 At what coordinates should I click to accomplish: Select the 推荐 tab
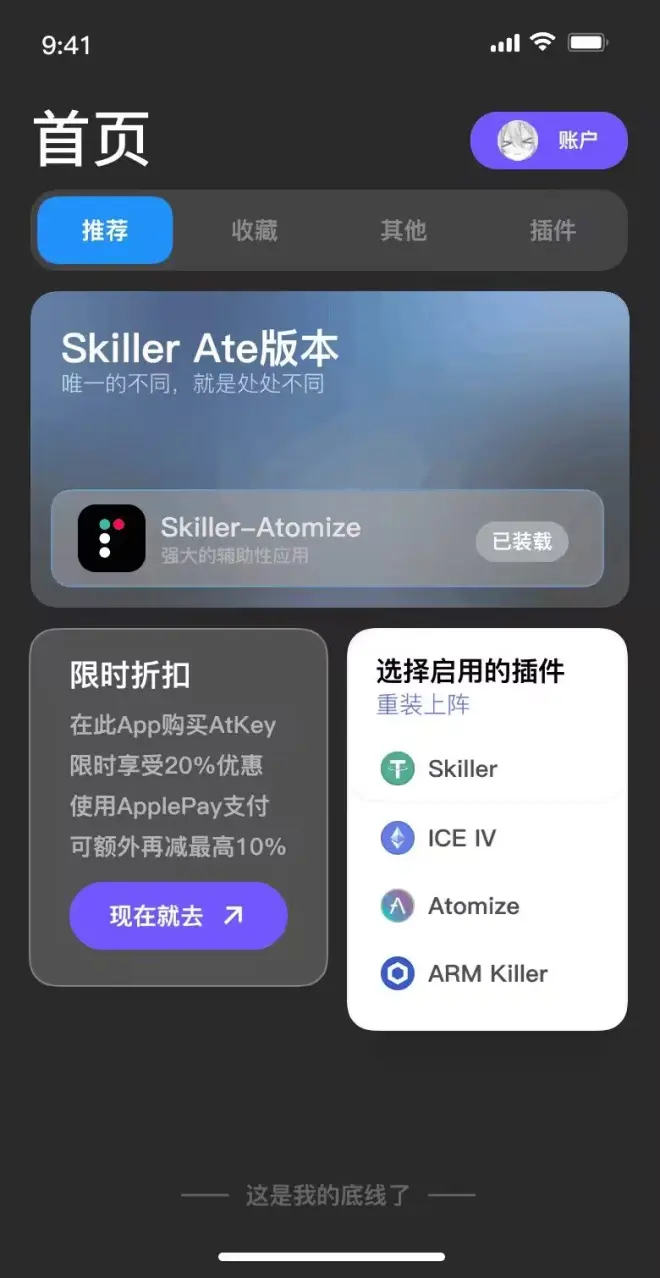105,231
